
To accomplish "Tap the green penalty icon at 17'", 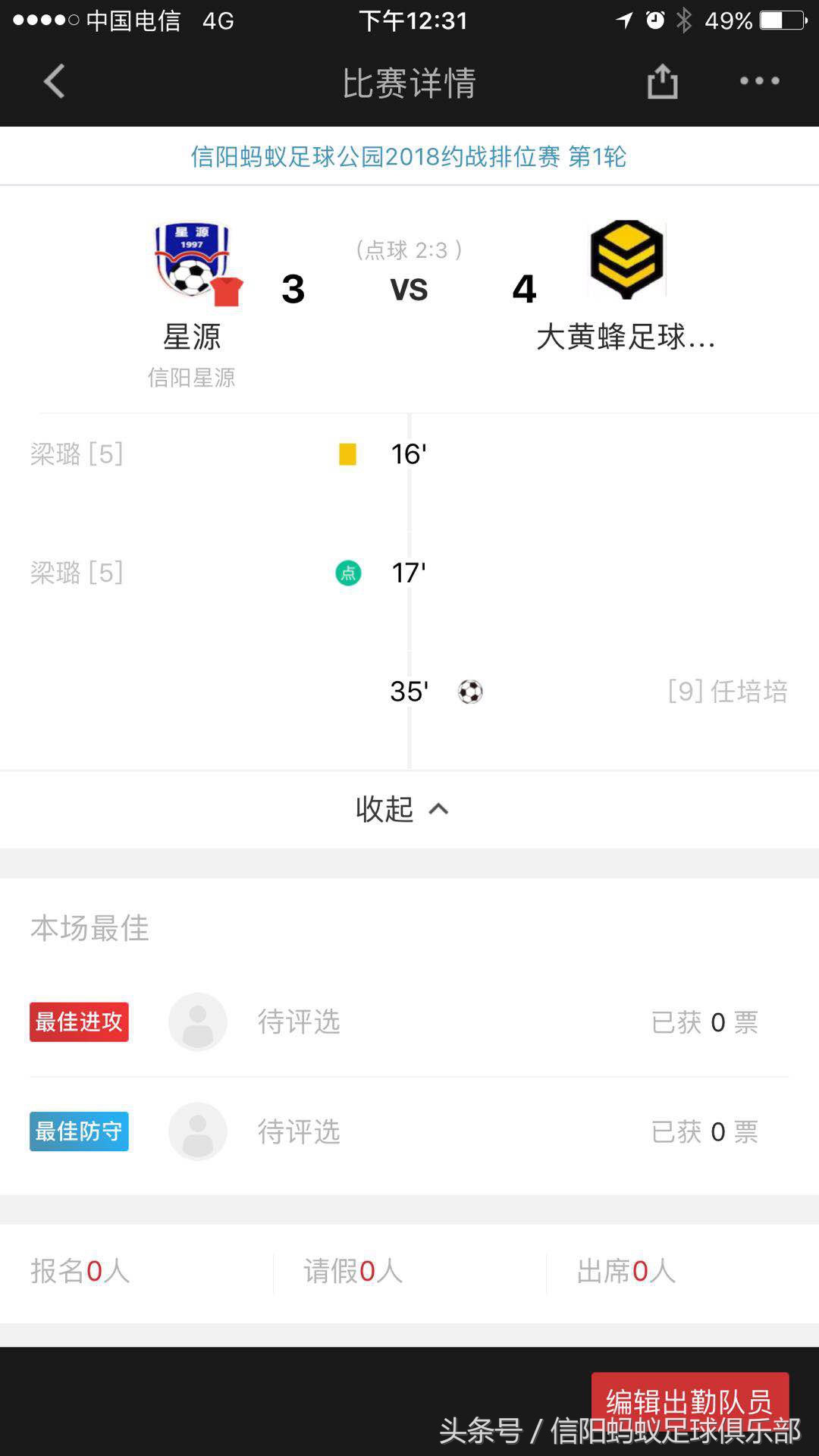I will coord(347,574).
